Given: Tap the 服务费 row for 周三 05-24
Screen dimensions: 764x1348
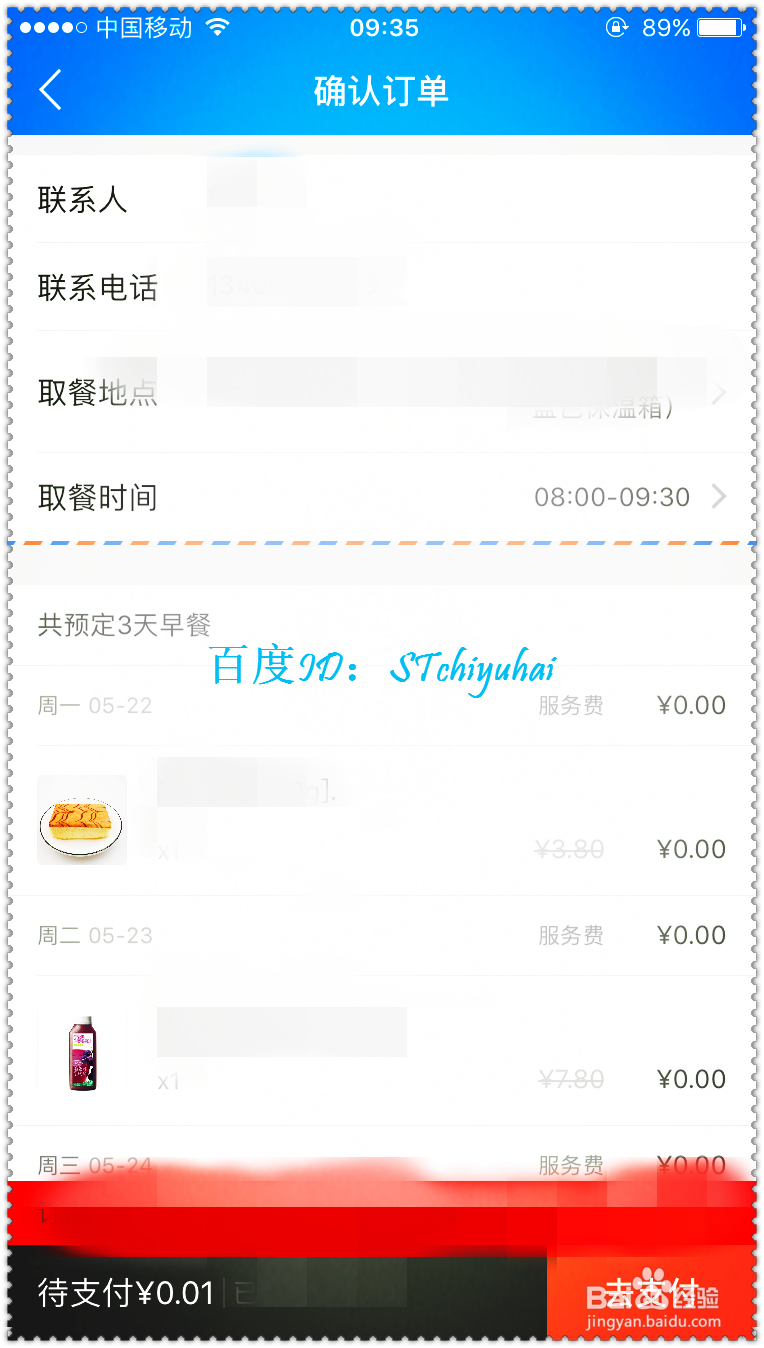Looking at the screenshot, I should [570, 1164].
